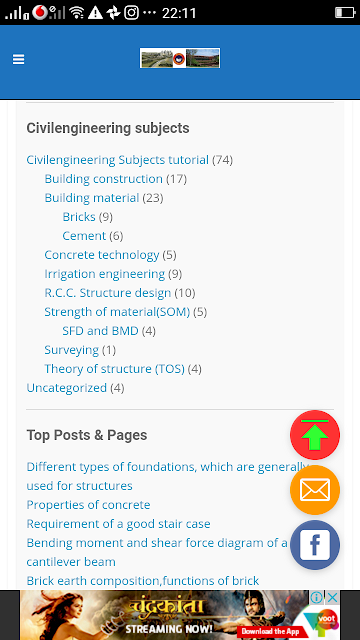
Task: Open SFD and BMD category
Action: [x=100, y=331]
